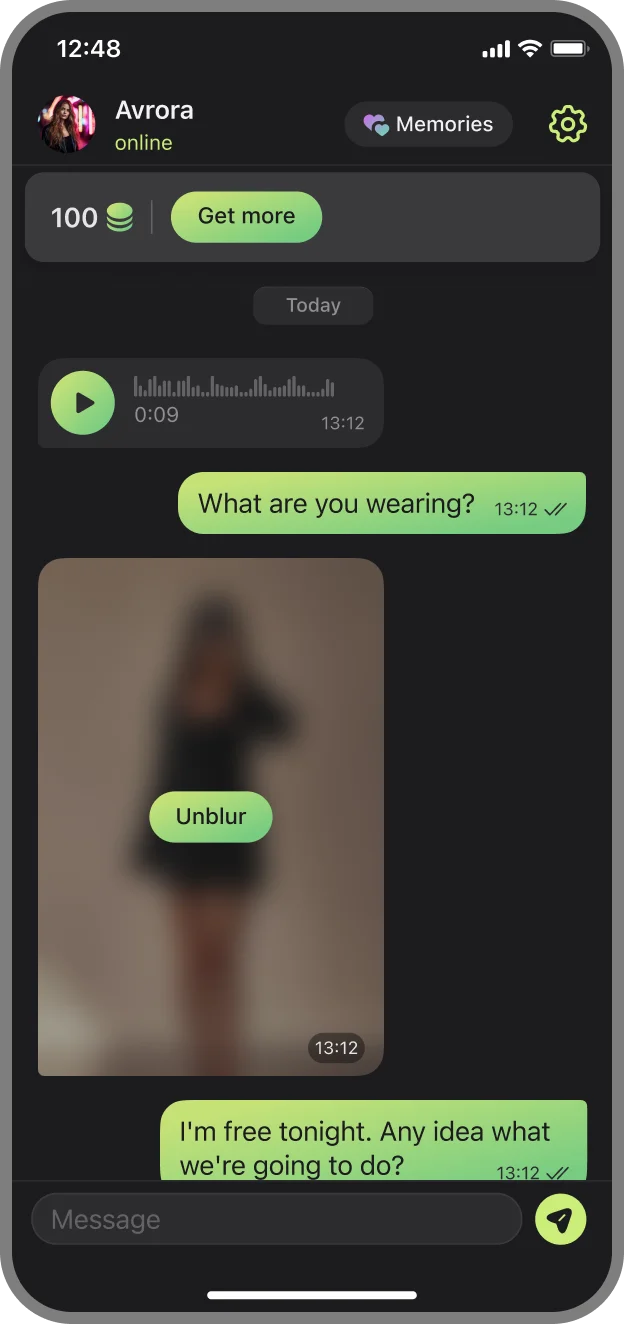Open the settings gear icon
Viewport: 624px width, 1324px height.
567,124
